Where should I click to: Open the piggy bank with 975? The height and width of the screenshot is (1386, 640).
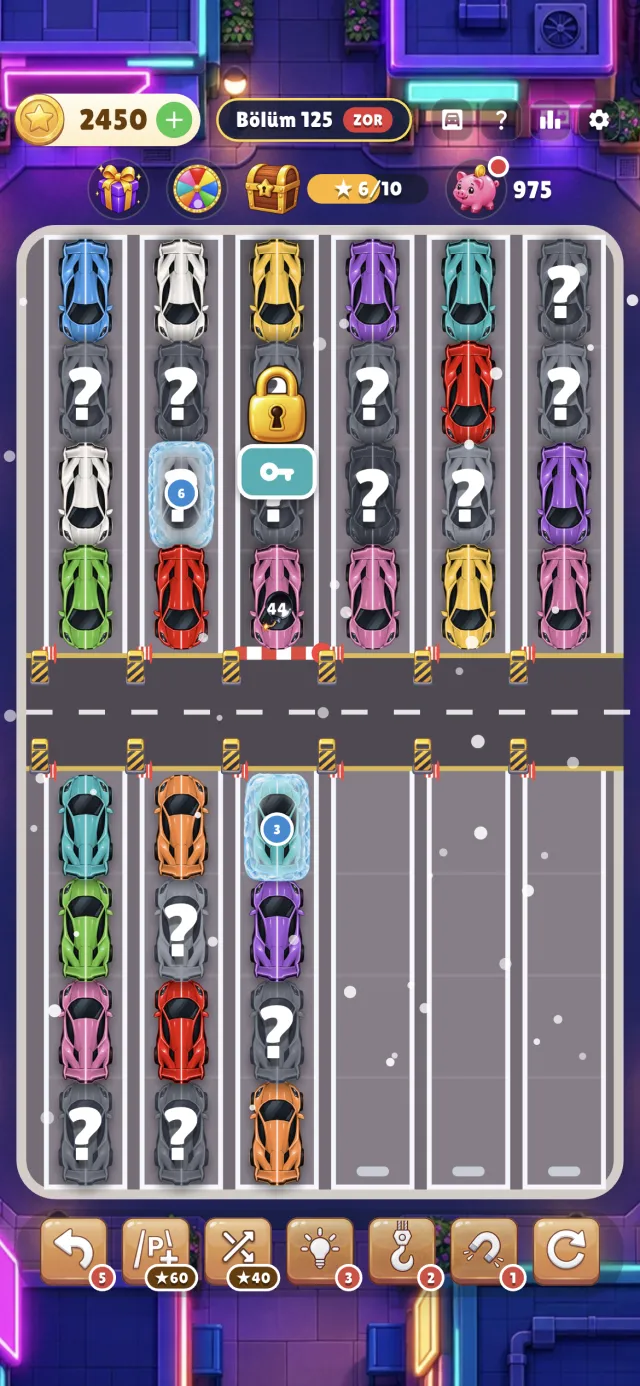pyautogui.click(x=475, y=189)
